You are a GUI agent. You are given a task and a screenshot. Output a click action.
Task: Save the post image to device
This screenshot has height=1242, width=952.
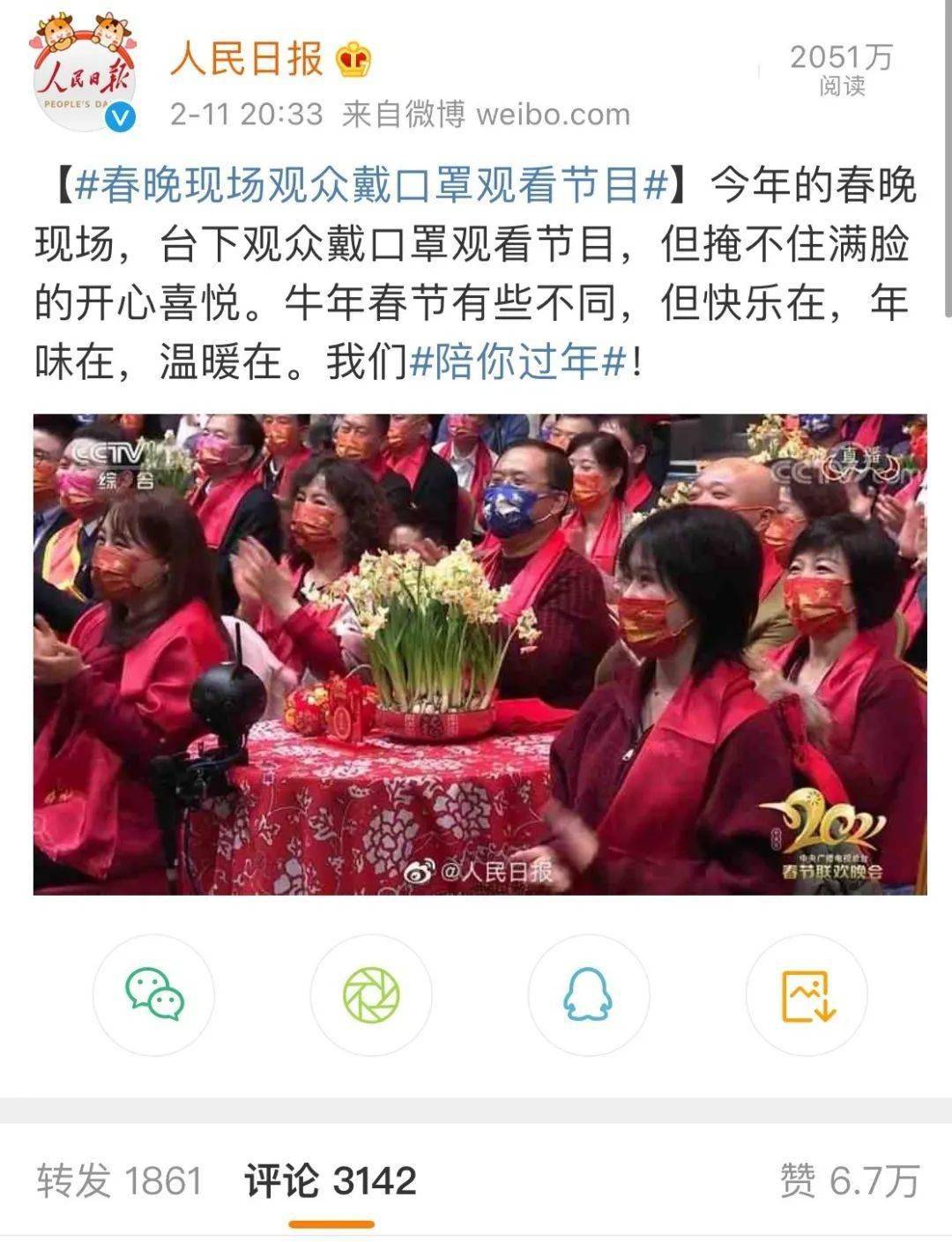(x=807, y=994)
